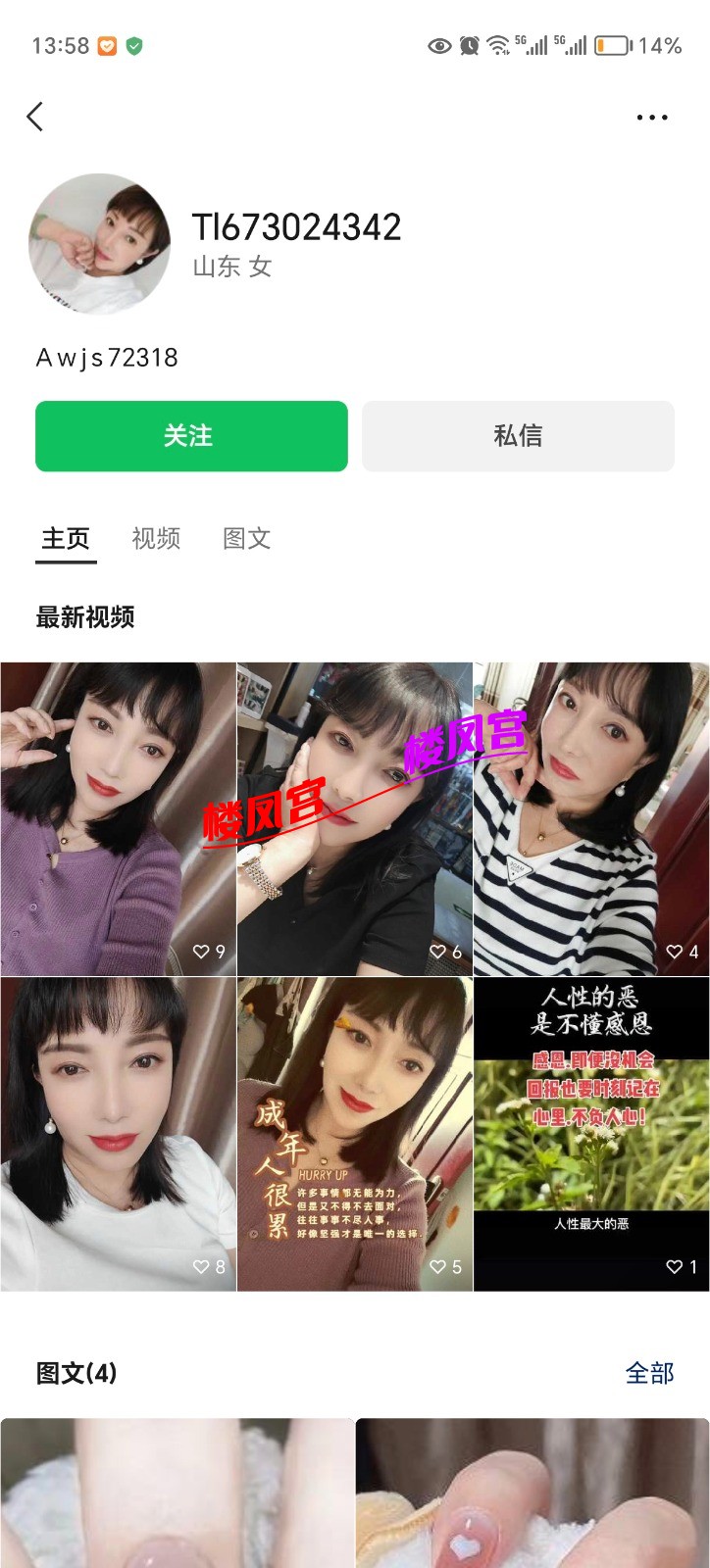
Task: Tap the heart icon showing 4 likes
Action: (674, 949)
